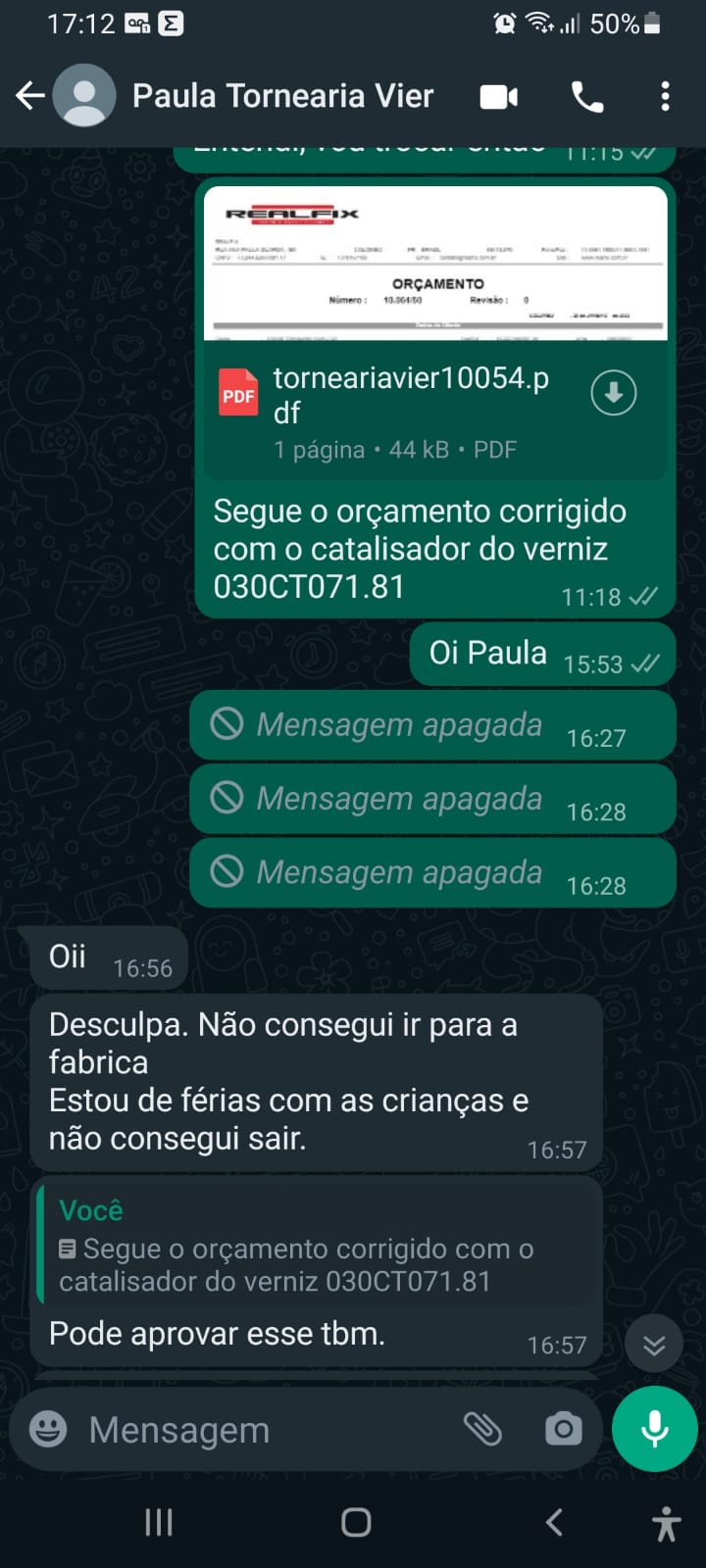The width and height of the screenshot is (706, 1568).
Task: Go back to the chat list
Action: [30, 96]
